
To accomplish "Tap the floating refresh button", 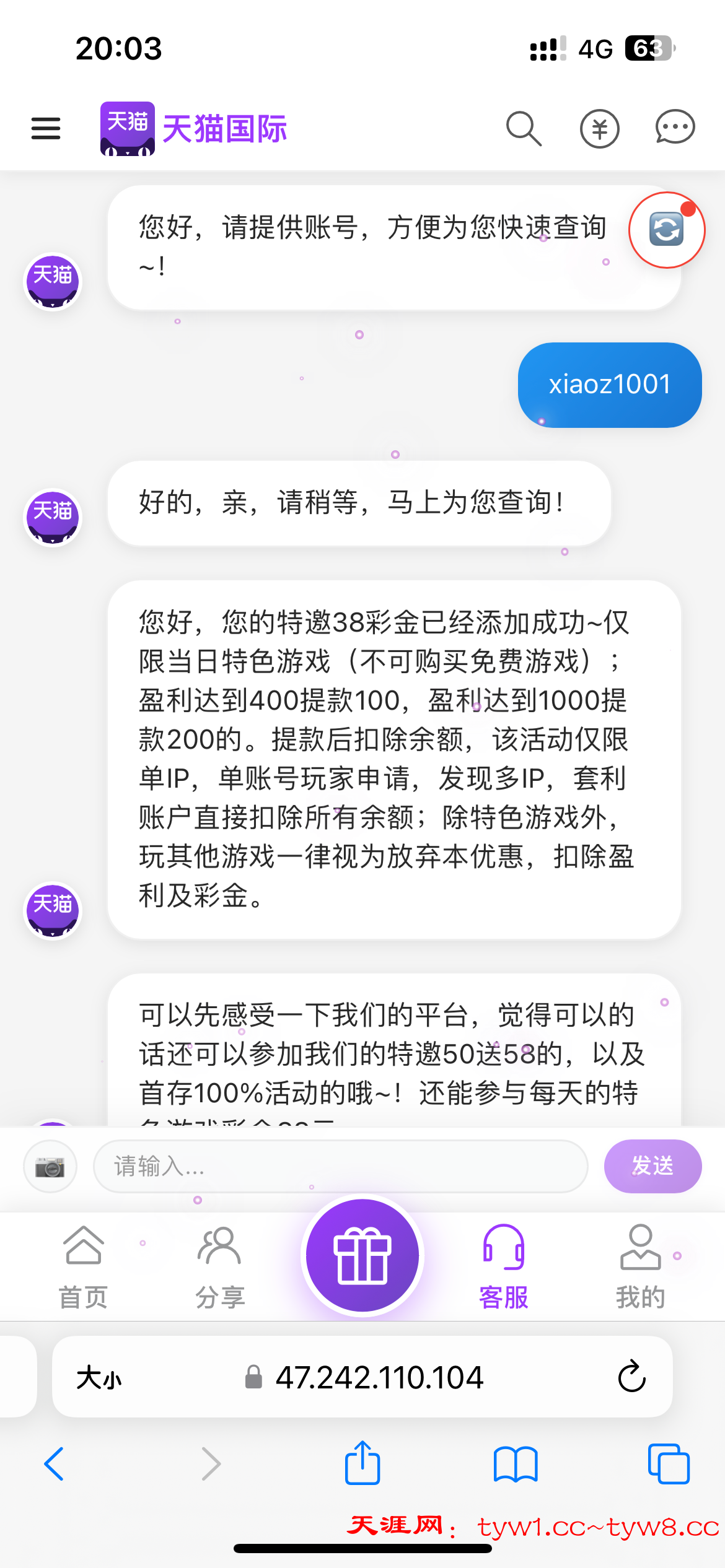I will pyautogui.click(x=667, y=230).
